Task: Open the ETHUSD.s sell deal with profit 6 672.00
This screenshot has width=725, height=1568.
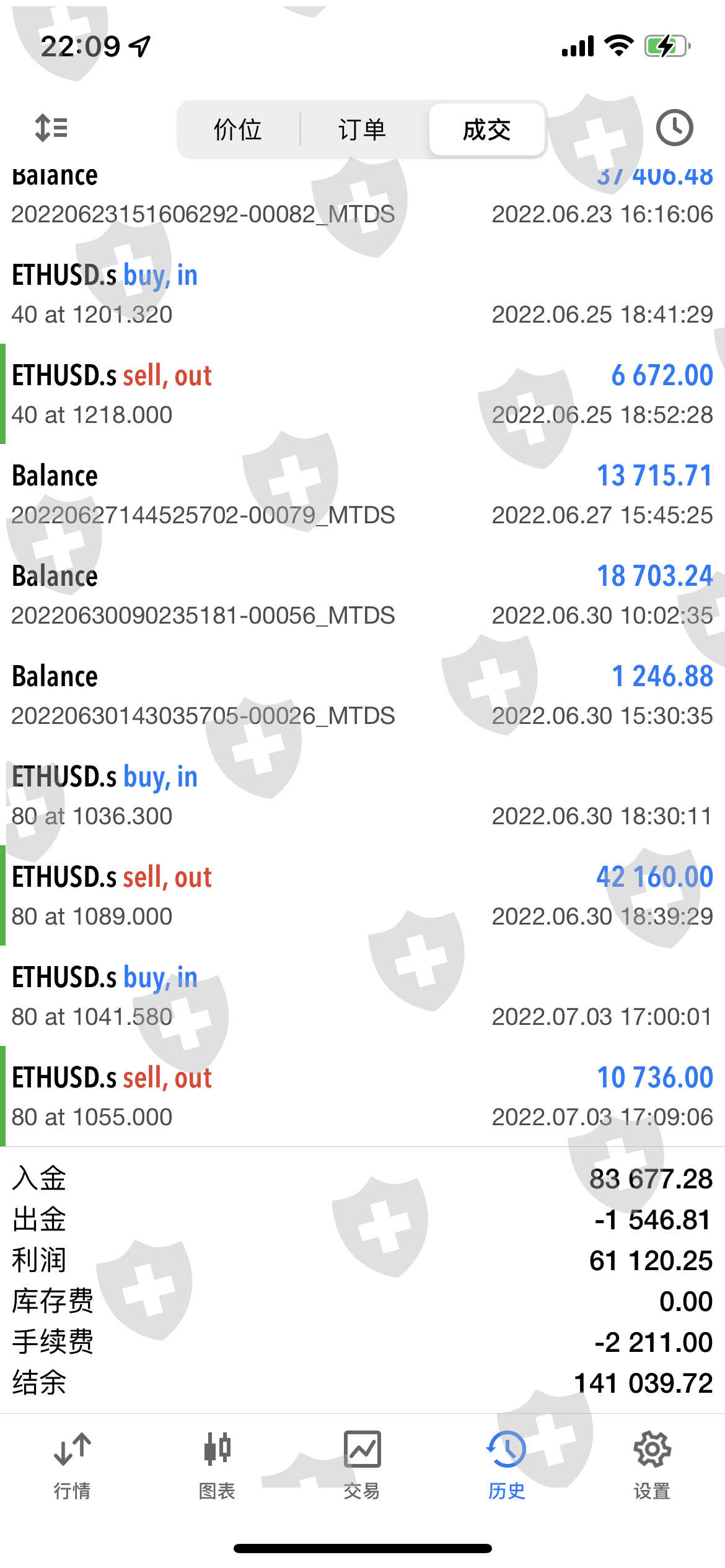Action: click(362, 394)
